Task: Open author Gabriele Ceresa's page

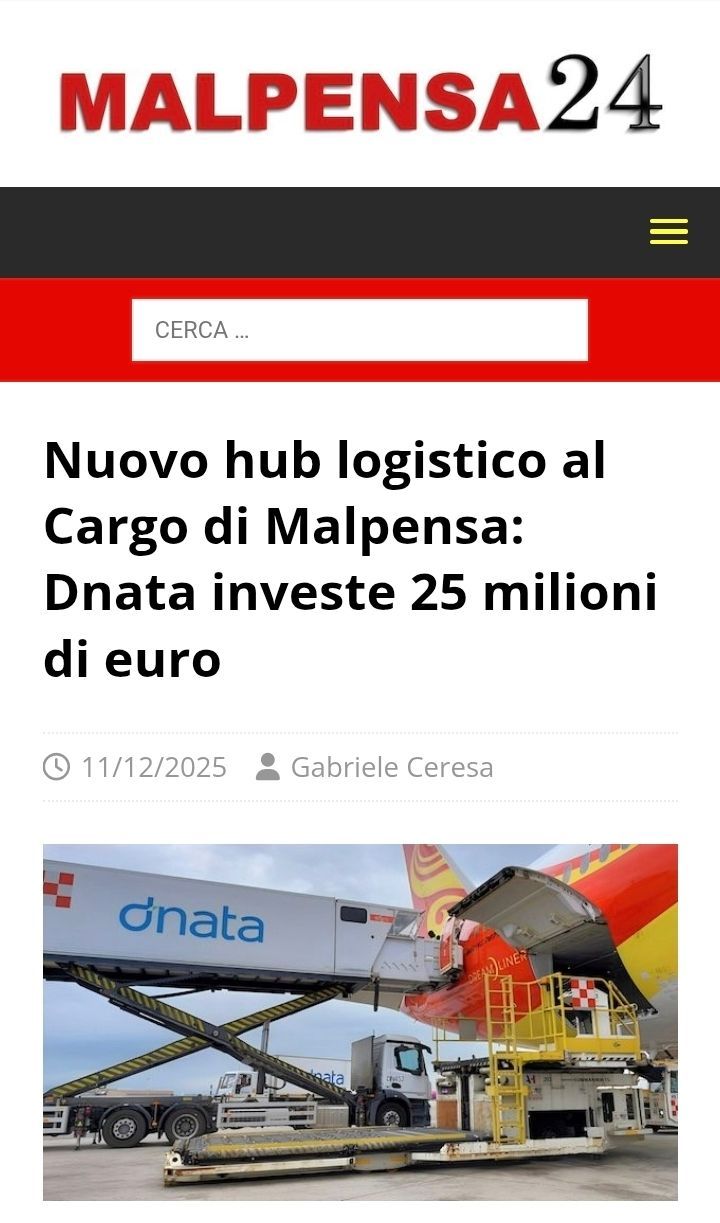Action: [x=391, y=767]
